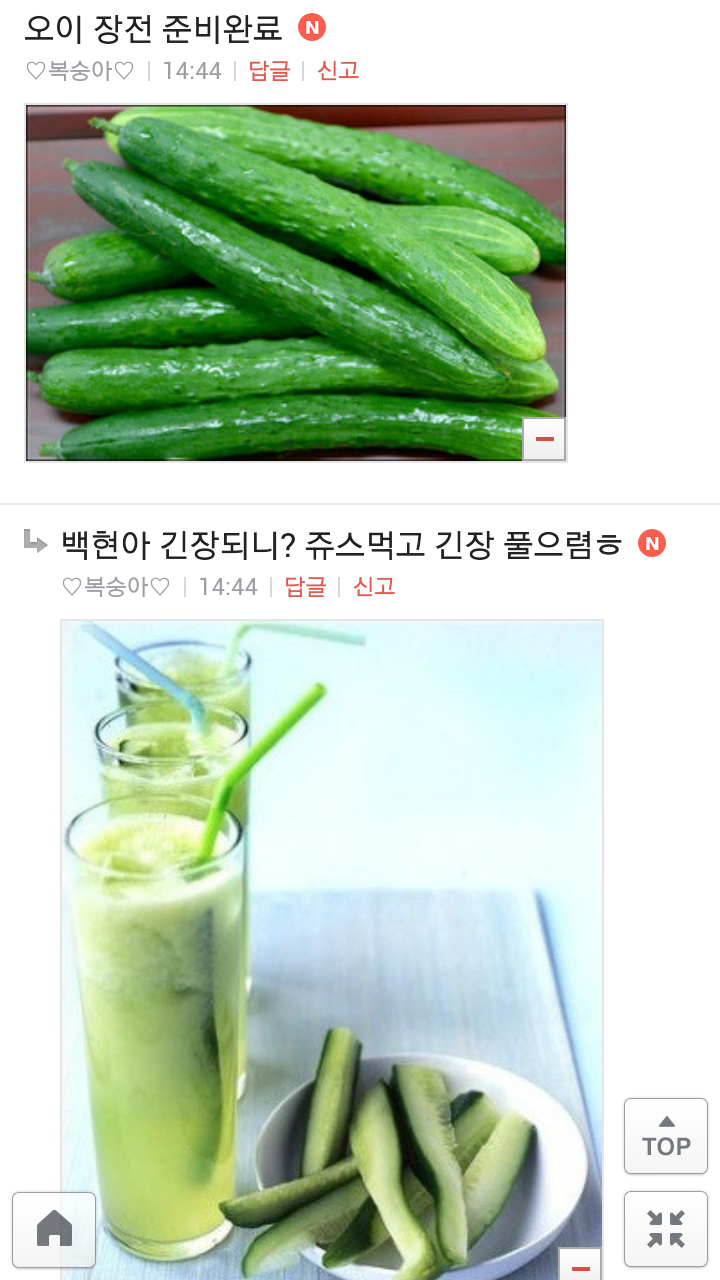
Task: Tap 답글 under the 백현아 긴장되니 comment
Action: coord(305,587)
